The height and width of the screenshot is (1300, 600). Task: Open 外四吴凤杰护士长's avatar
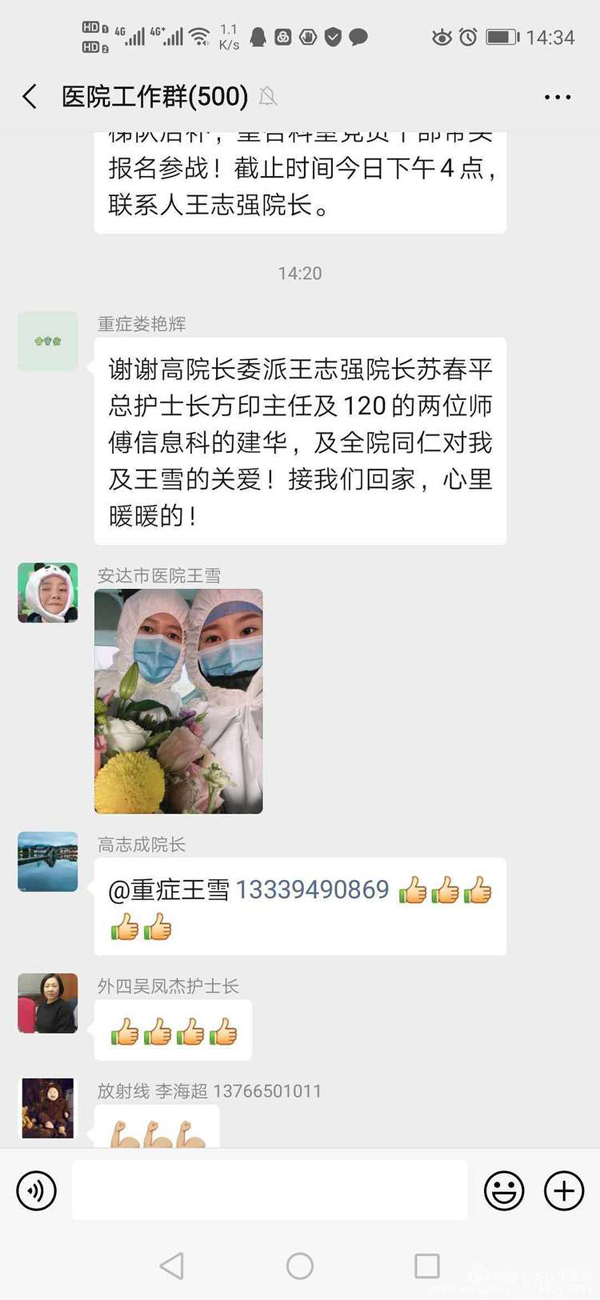coord(47,1003)
